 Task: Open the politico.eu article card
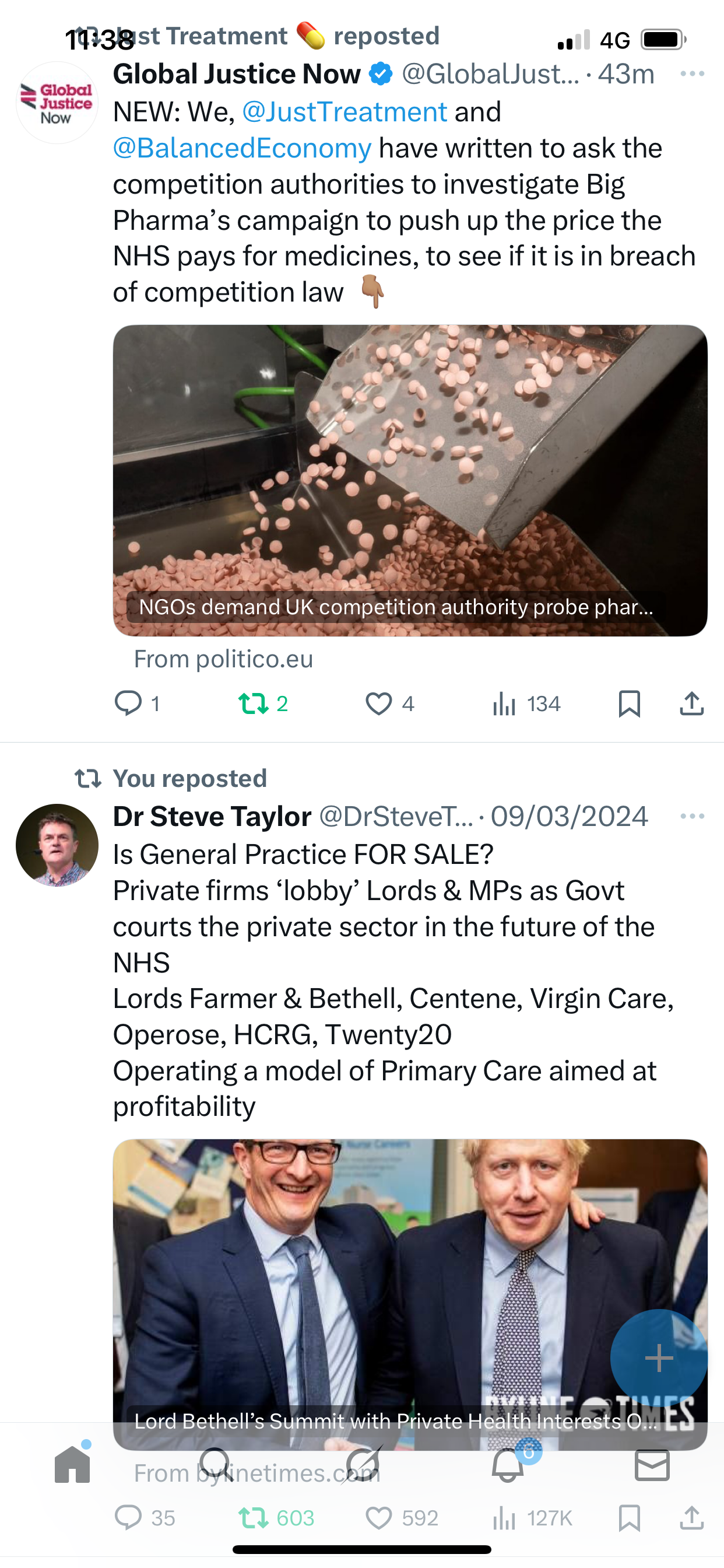point(409,480)
